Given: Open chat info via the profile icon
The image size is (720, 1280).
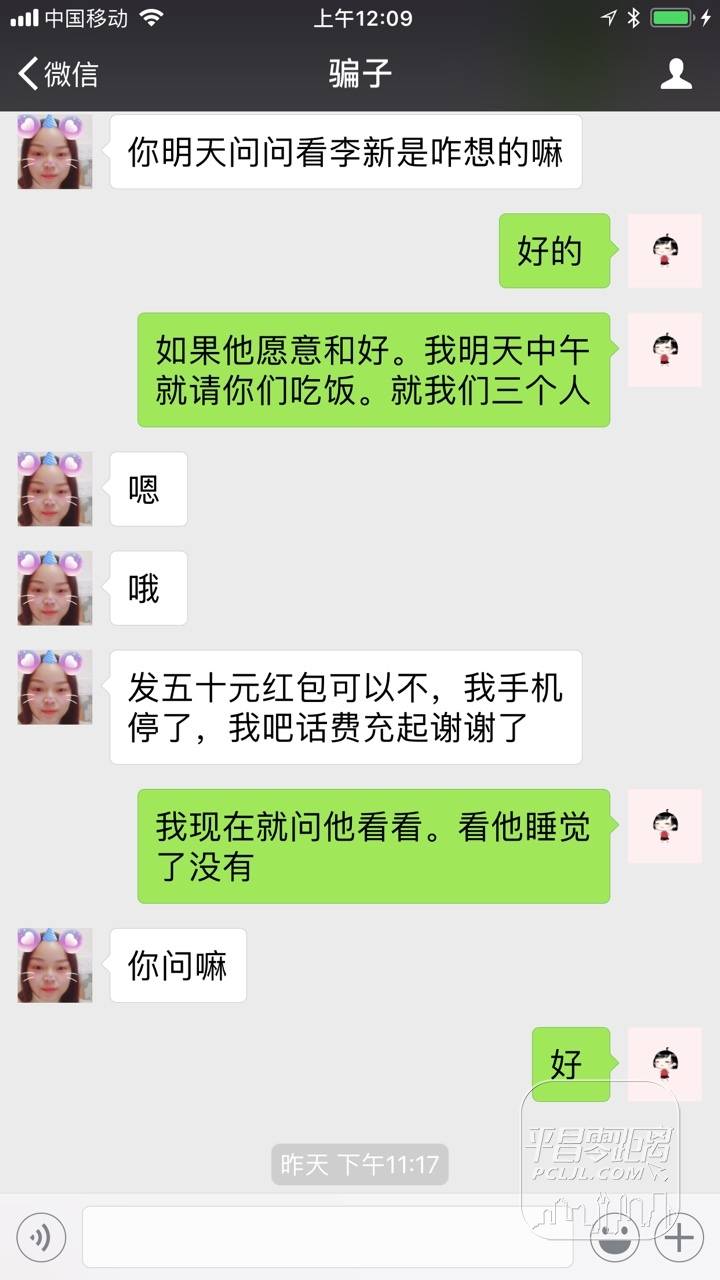Looking at the screenshot, I should 676,73.
